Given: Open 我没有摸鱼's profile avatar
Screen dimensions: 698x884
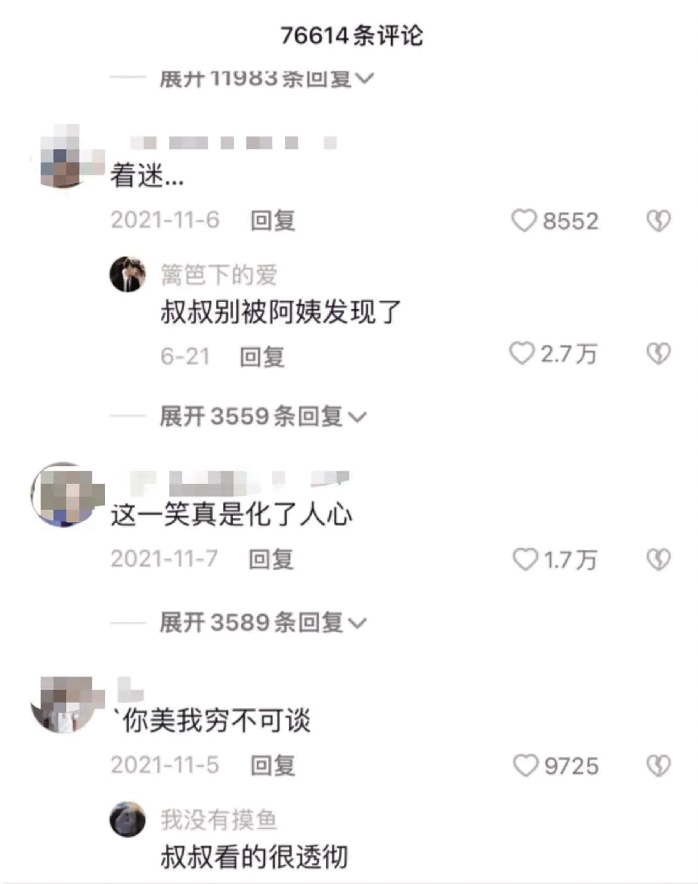Looking at the screenshot, I should [128, 820].
